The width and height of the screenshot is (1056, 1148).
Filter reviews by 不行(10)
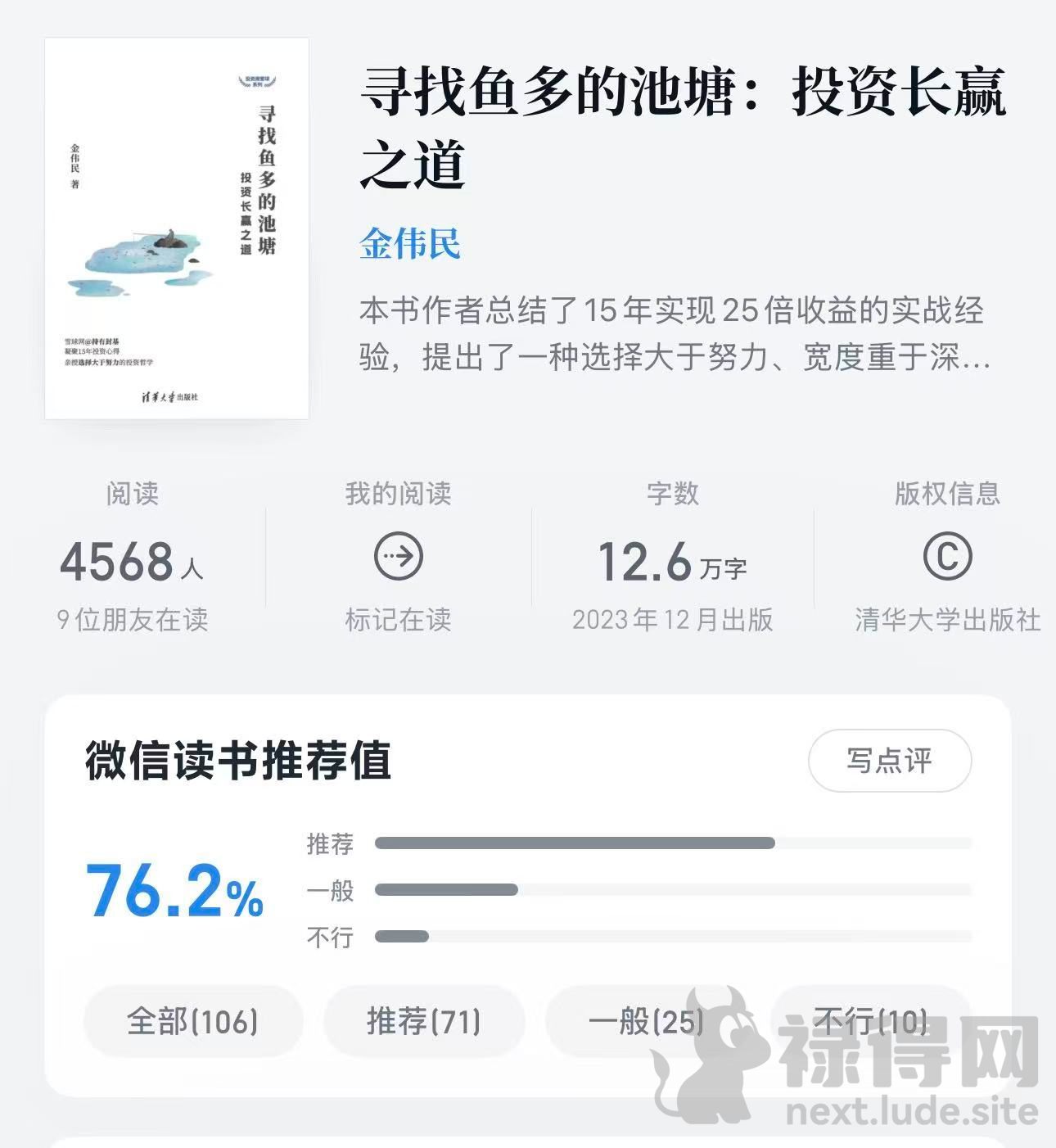click(x=871, y=1021)
